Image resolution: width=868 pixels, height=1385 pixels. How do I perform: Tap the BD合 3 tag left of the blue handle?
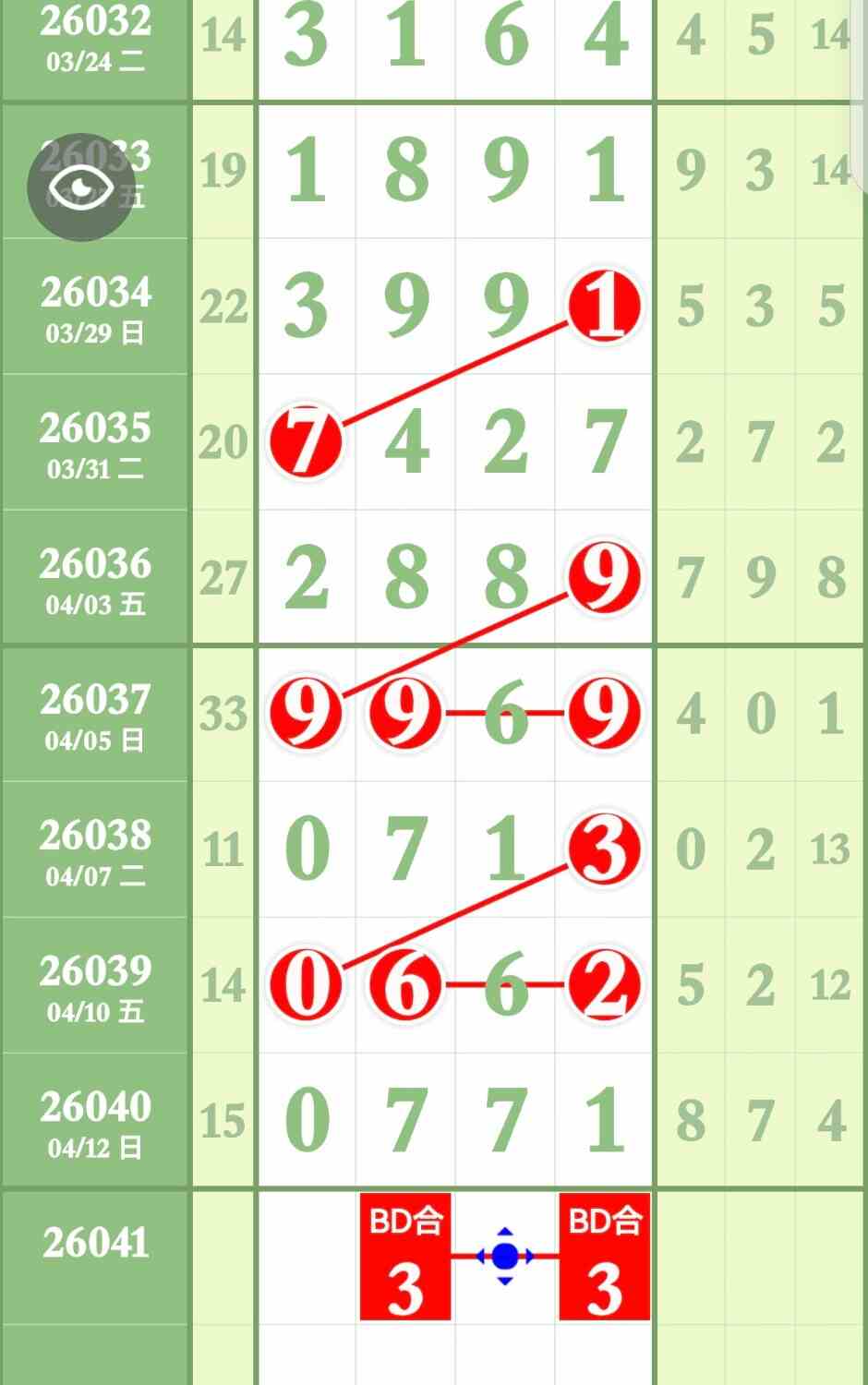click(x=405, y=1257)
